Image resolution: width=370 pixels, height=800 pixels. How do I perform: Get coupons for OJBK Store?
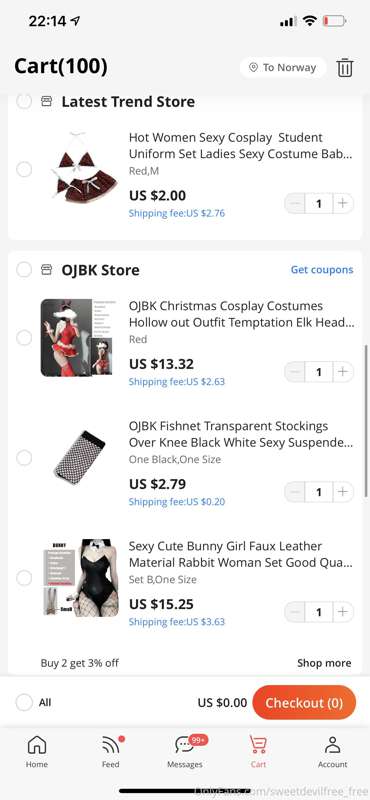tap(322, 269)
